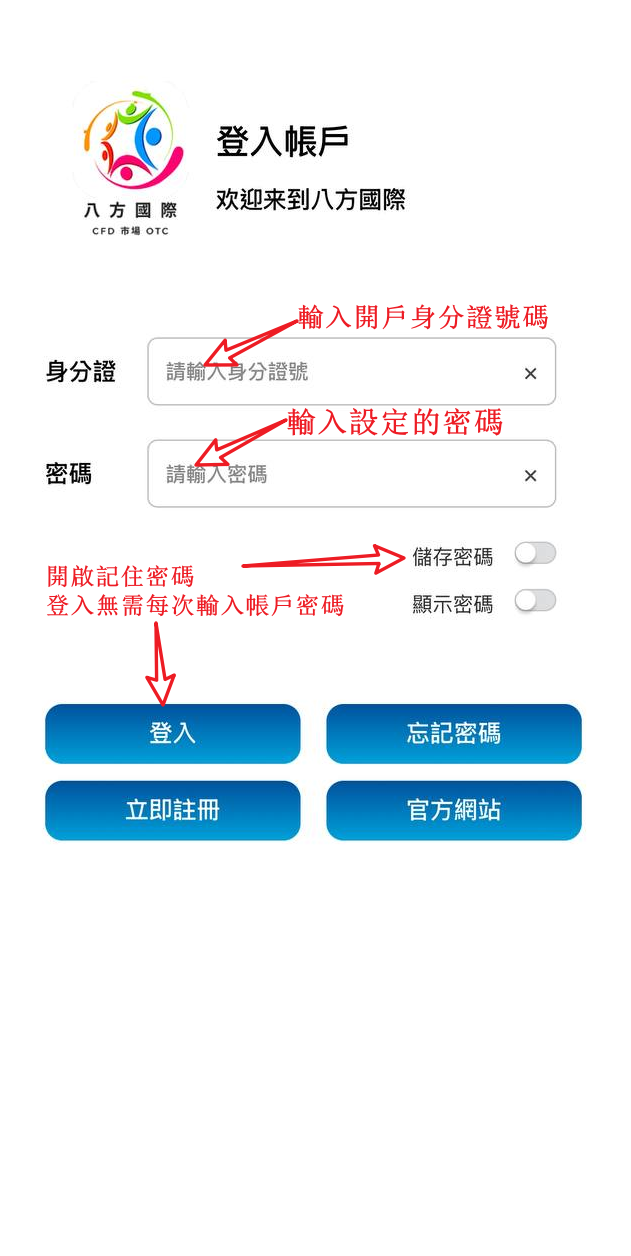Open 忘記密碼 to recover password

(x=453, y=733)
